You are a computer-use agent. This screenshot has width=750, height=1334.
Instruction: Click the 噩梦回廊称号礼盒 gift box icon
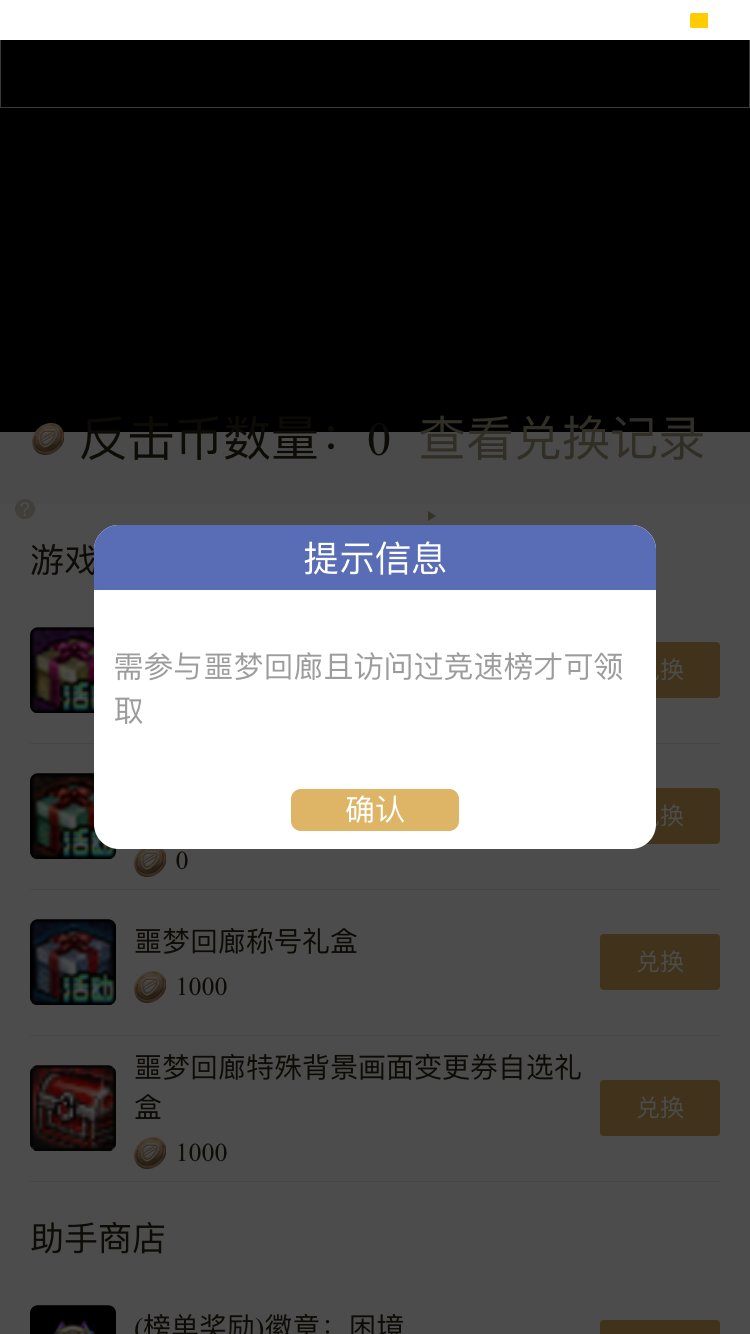click(73, 962)
